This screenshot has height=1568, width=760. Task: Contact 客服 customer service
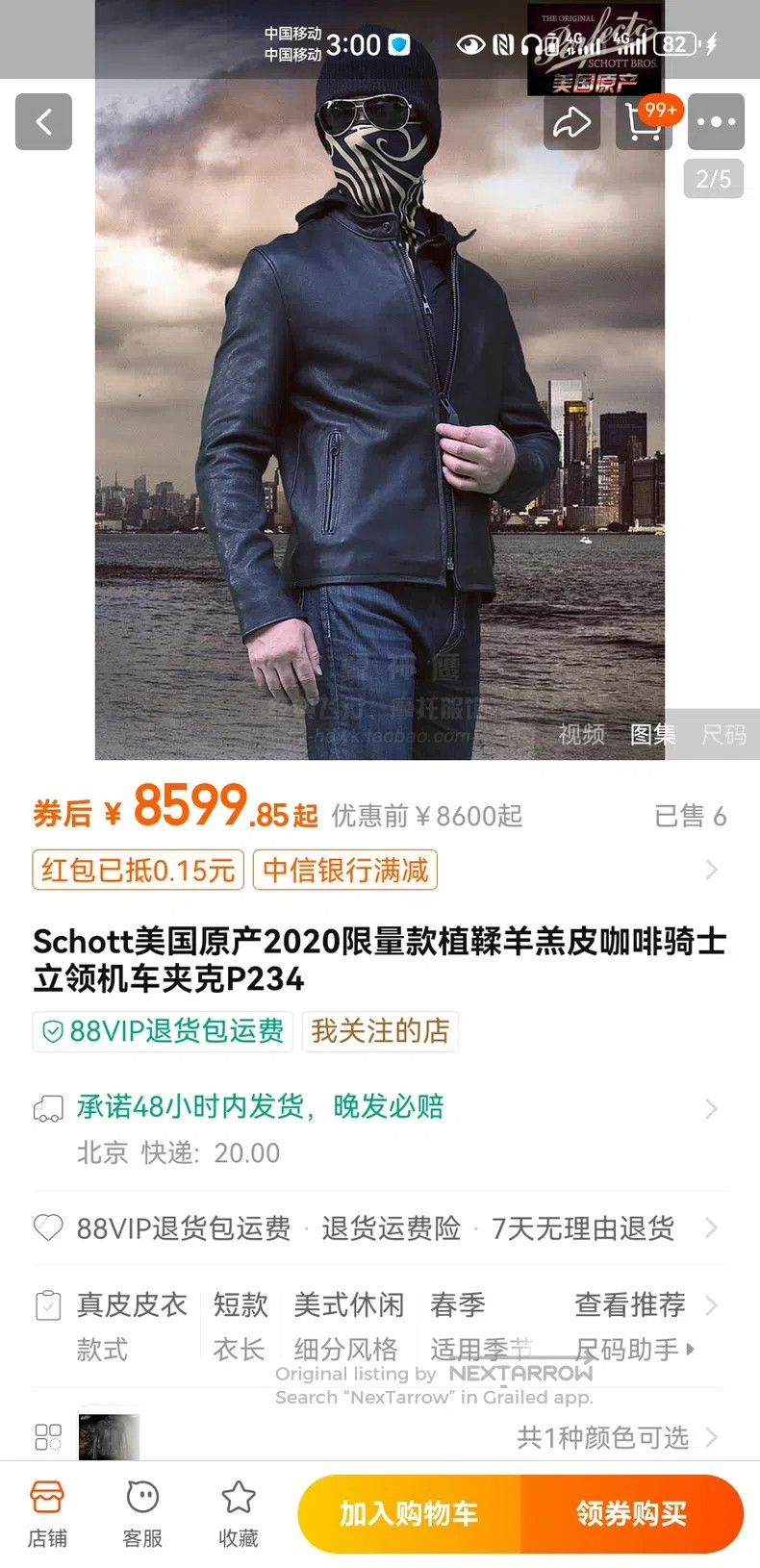point(142,1514)
